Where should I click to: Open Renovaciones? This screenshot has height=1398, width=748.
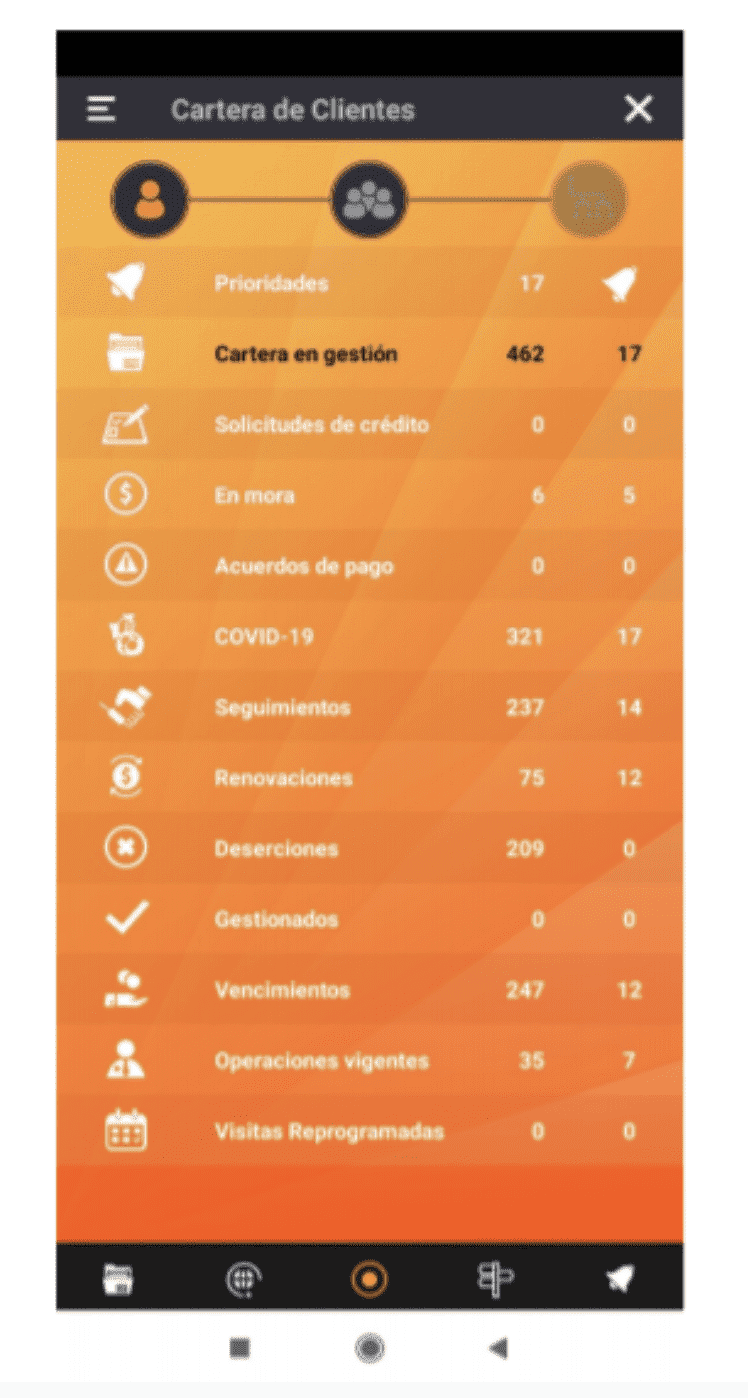370,778
